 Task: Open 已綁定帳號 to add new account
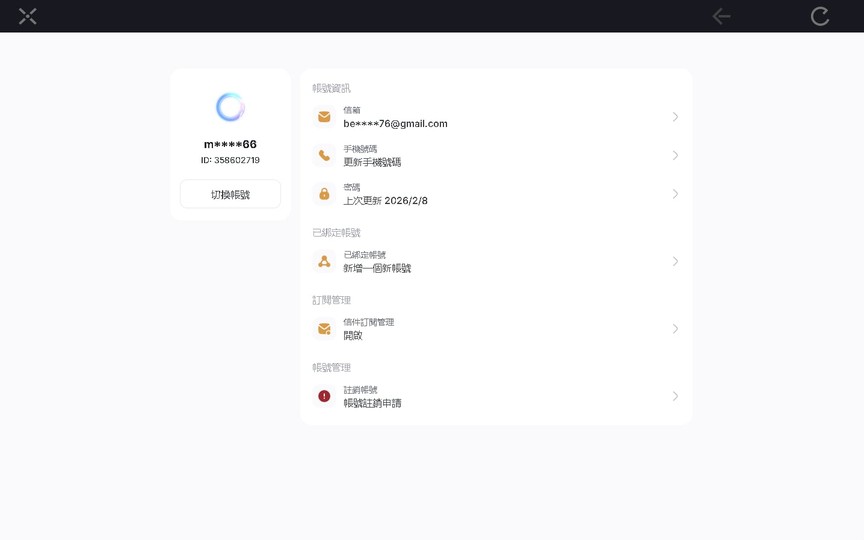point(496,261)
